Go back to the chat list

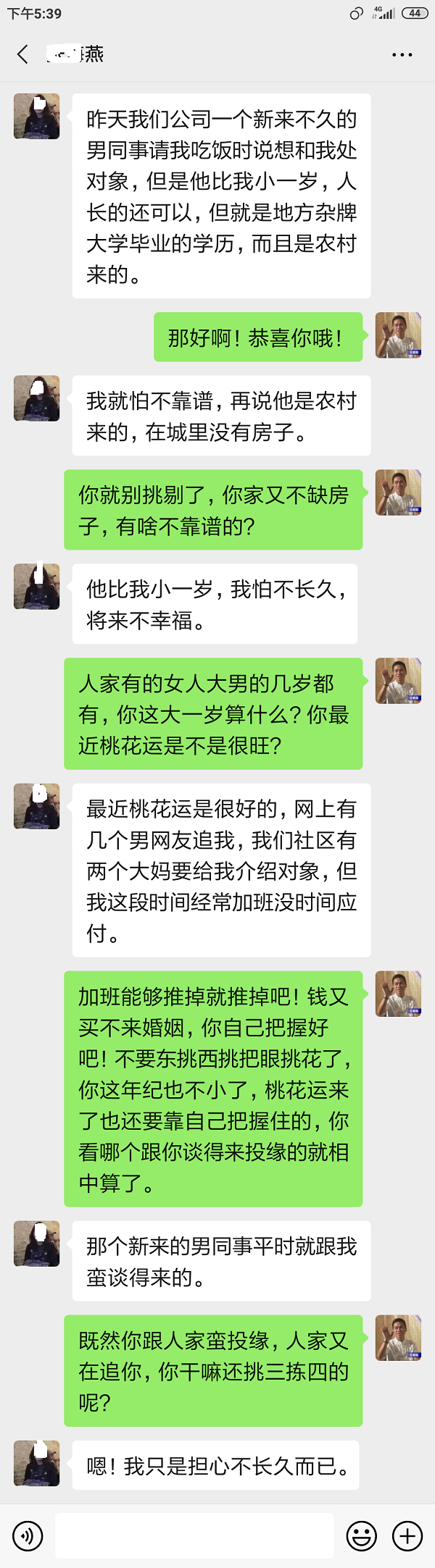tap(23, 54)
